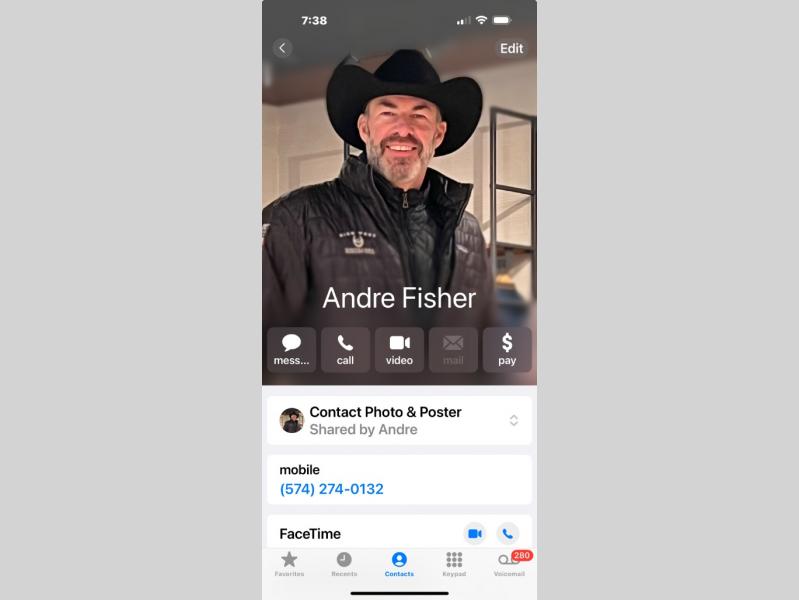This screenshot has width=799, height=600.
Task: Edit Andre Fisher's contact details
Action: tap(511, 48)
